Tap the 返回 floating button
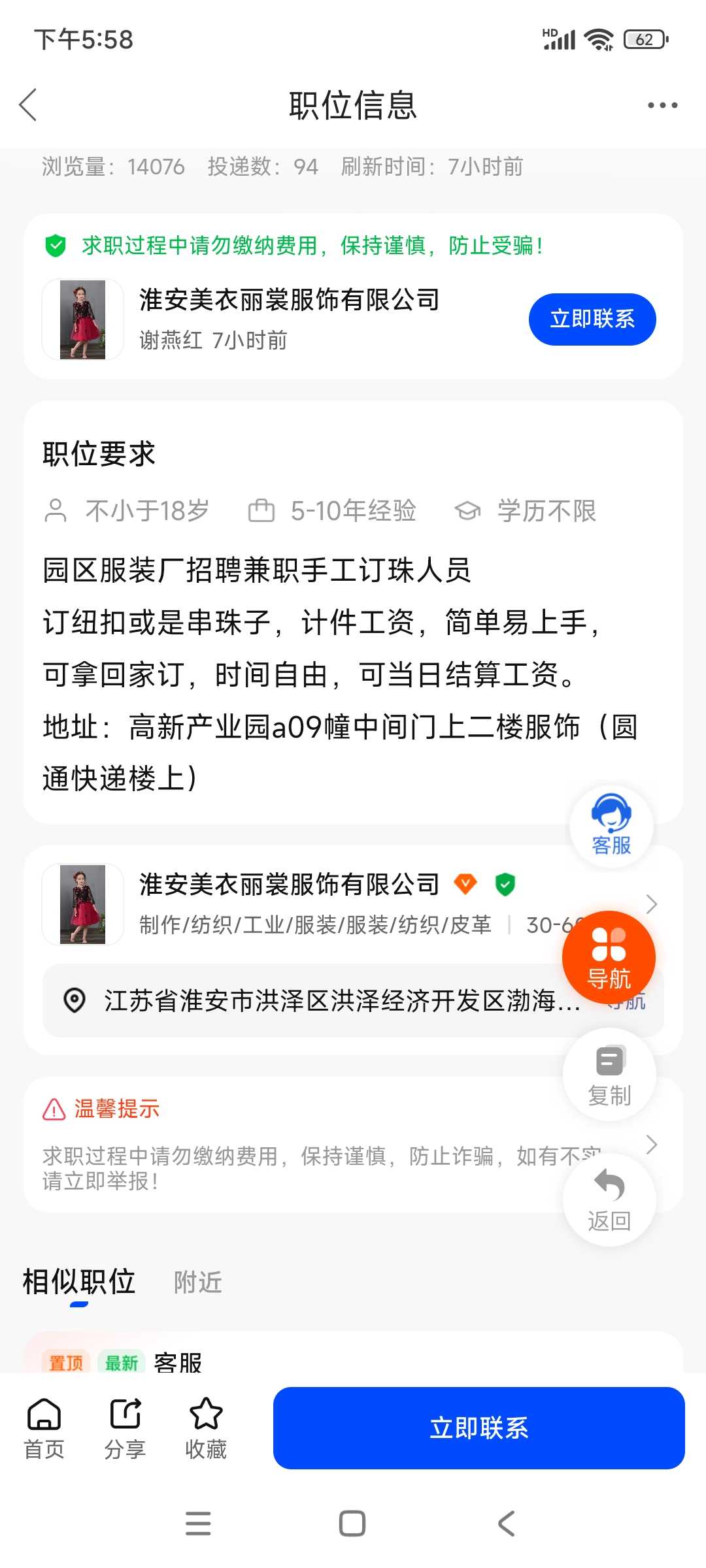706x1568 pixels. [609, 1200]
